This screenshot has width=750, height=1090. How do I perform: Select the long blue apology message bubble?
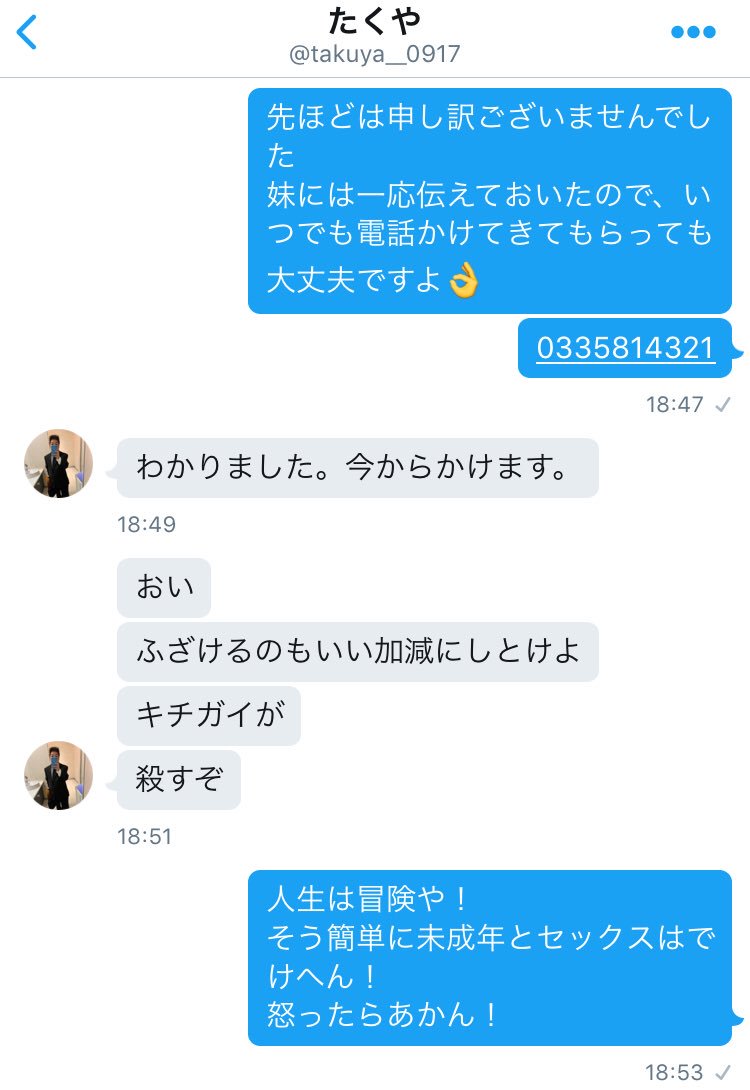point(488,200)
